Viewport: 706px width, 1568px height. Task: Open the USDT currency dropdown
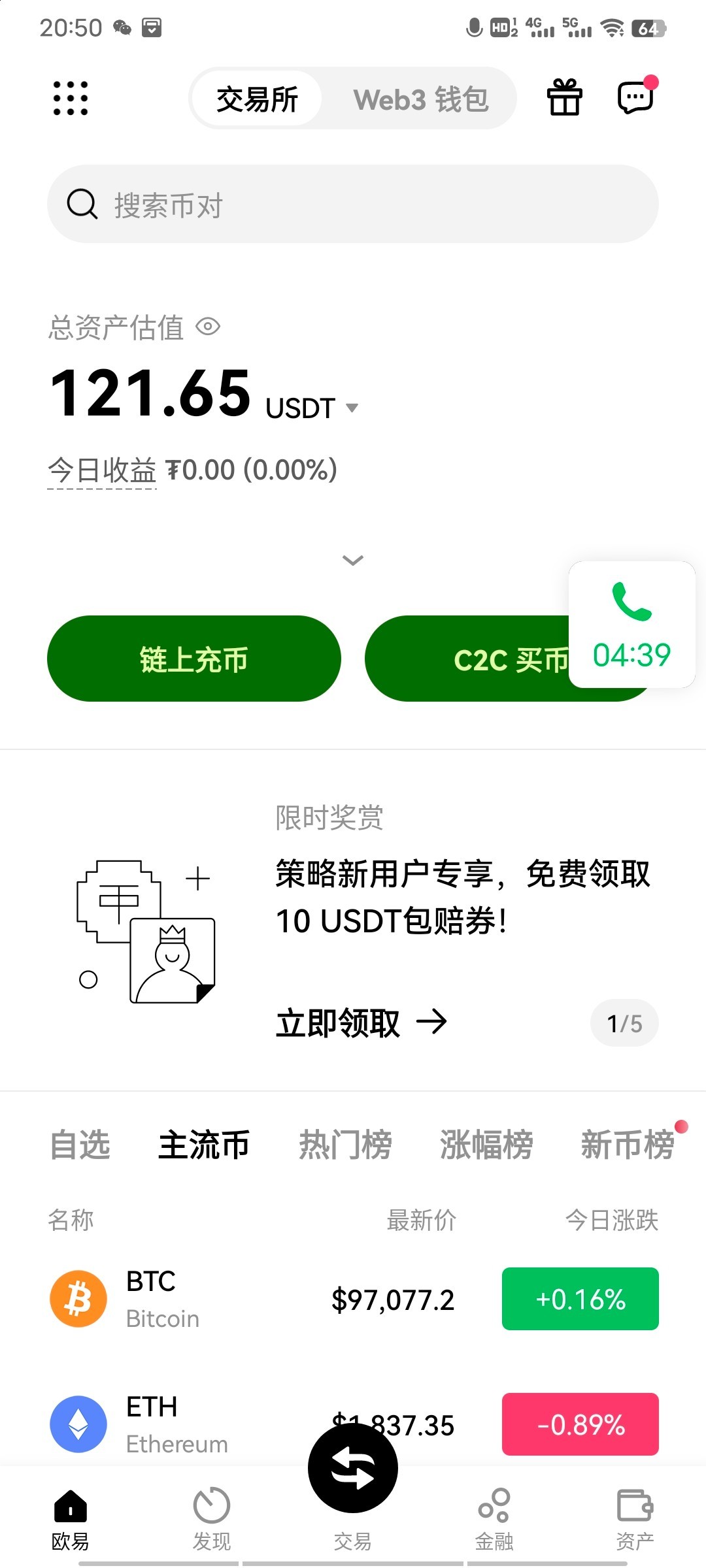(312, 408)
